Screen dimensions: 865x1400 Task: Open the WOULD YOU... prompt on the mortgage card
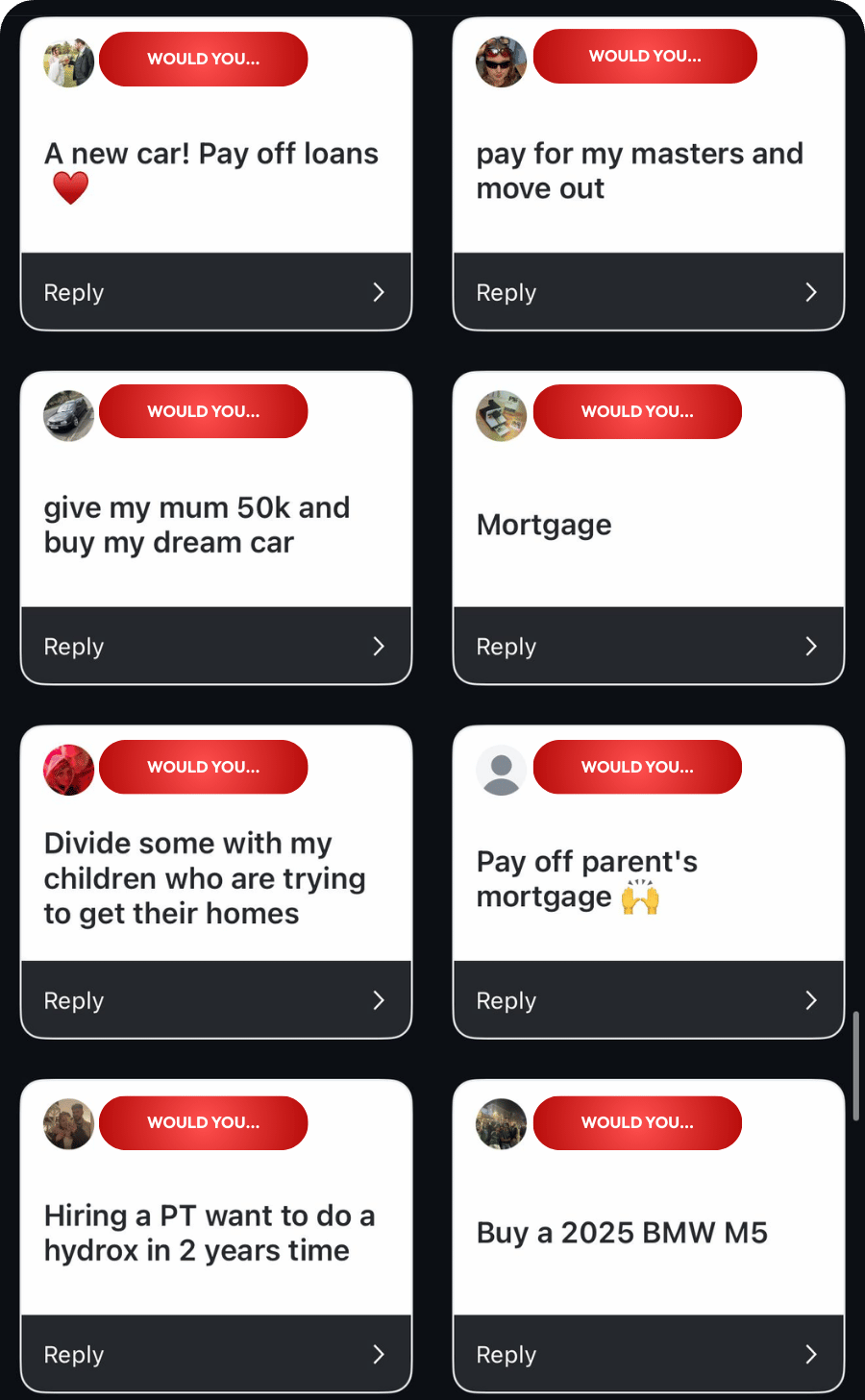pyautogui.click(x=637, y=411)
